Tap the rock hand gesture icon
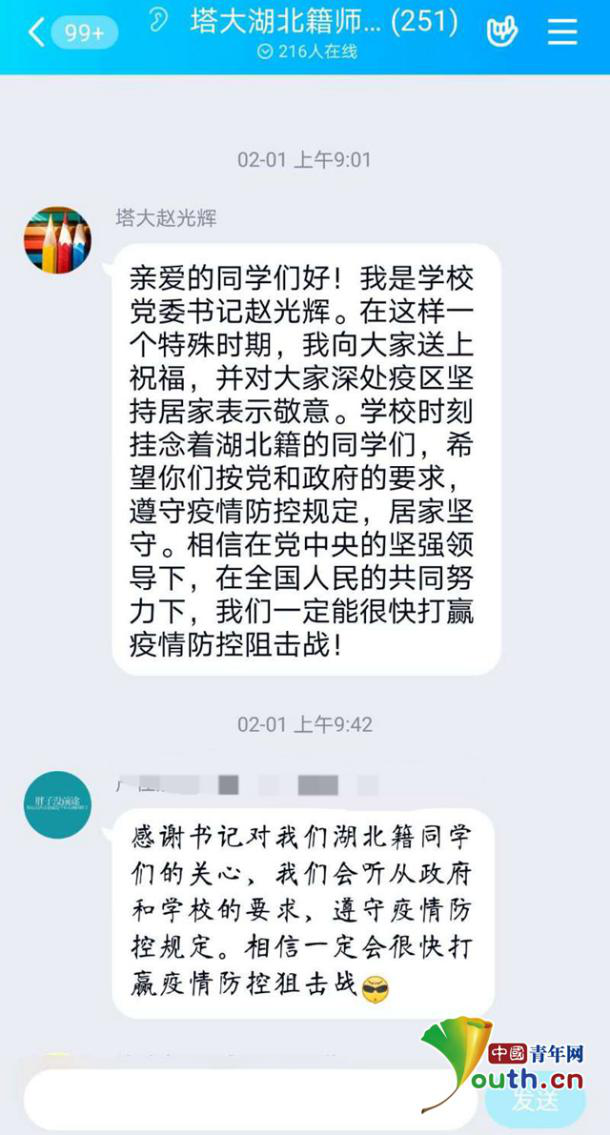Image resolution: width=610 pixels, height=1135 pixels. [x=502, y=32]
